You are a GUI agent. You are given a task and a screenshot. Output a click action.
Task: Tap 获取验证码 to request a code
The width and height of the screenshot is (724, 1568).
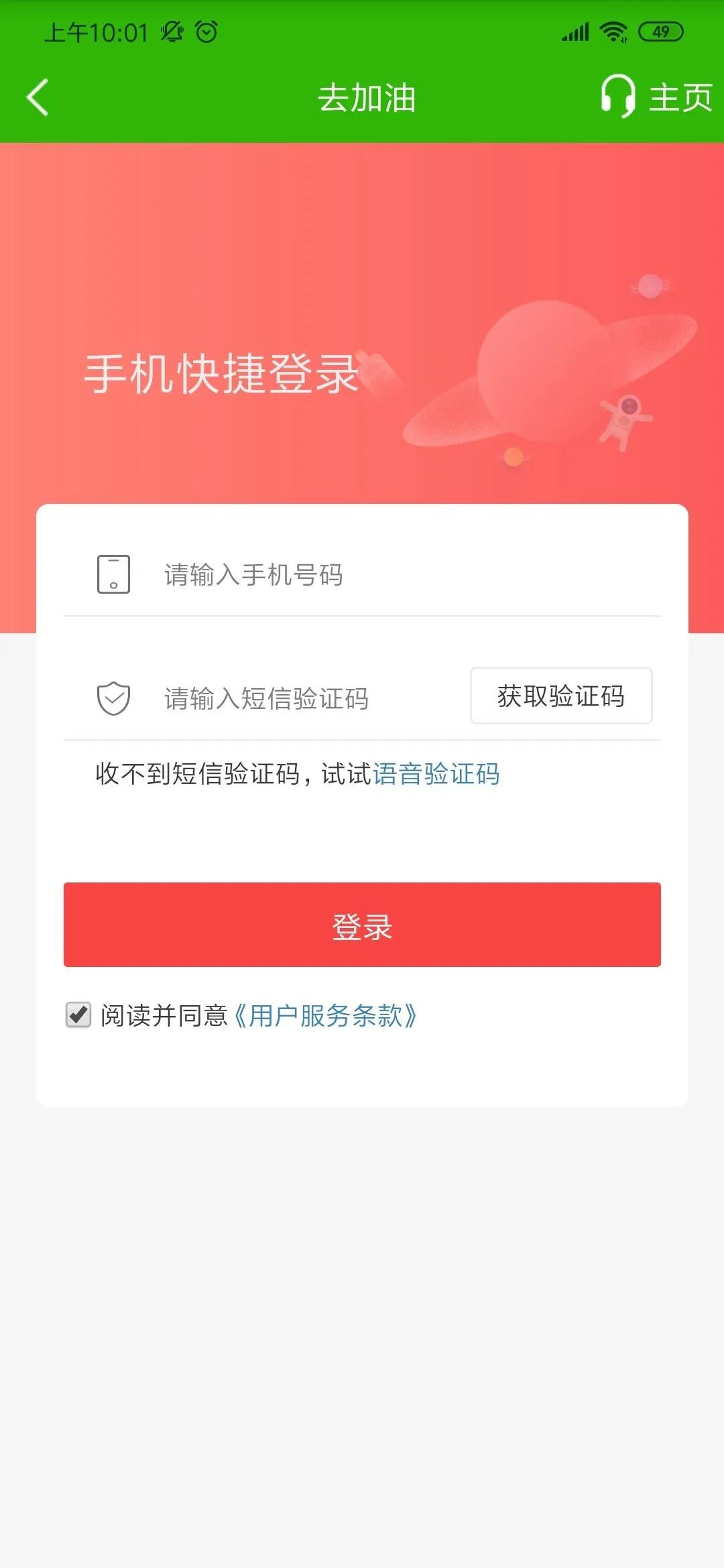561,696
